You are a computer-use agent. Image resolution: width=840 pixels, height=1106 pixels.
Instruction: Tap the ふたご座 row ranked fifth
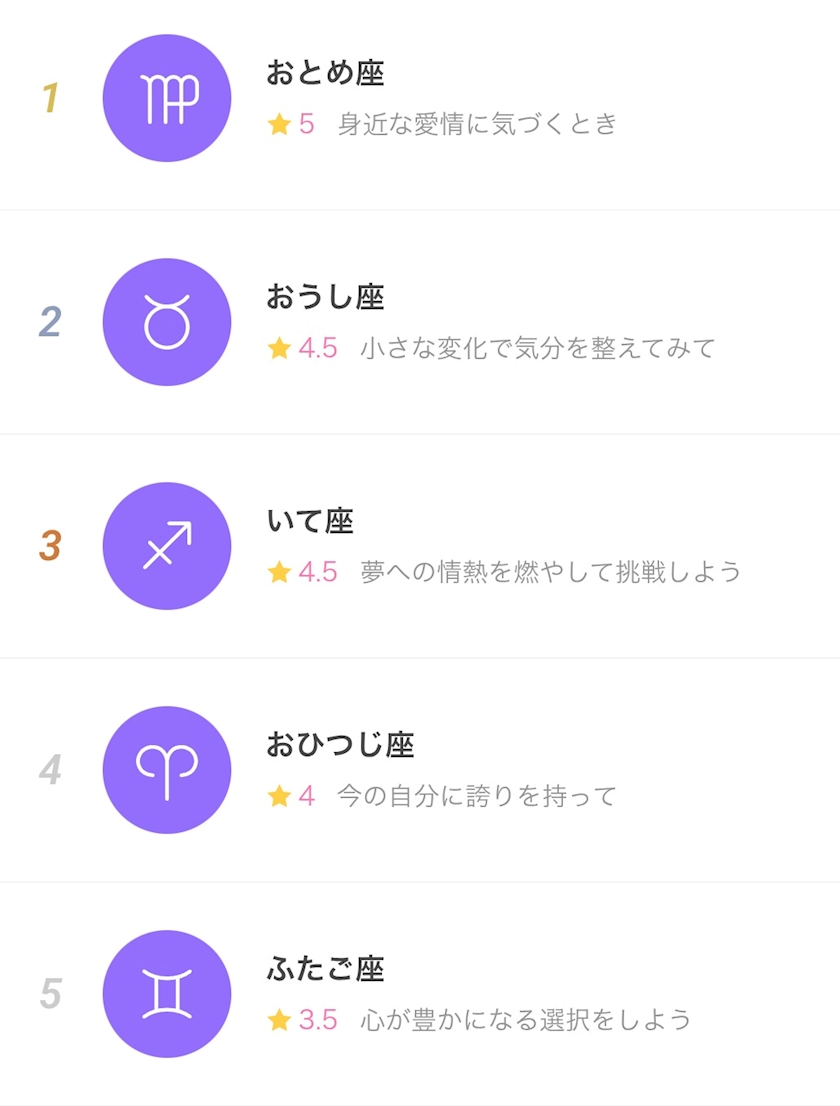coord(420,994)
